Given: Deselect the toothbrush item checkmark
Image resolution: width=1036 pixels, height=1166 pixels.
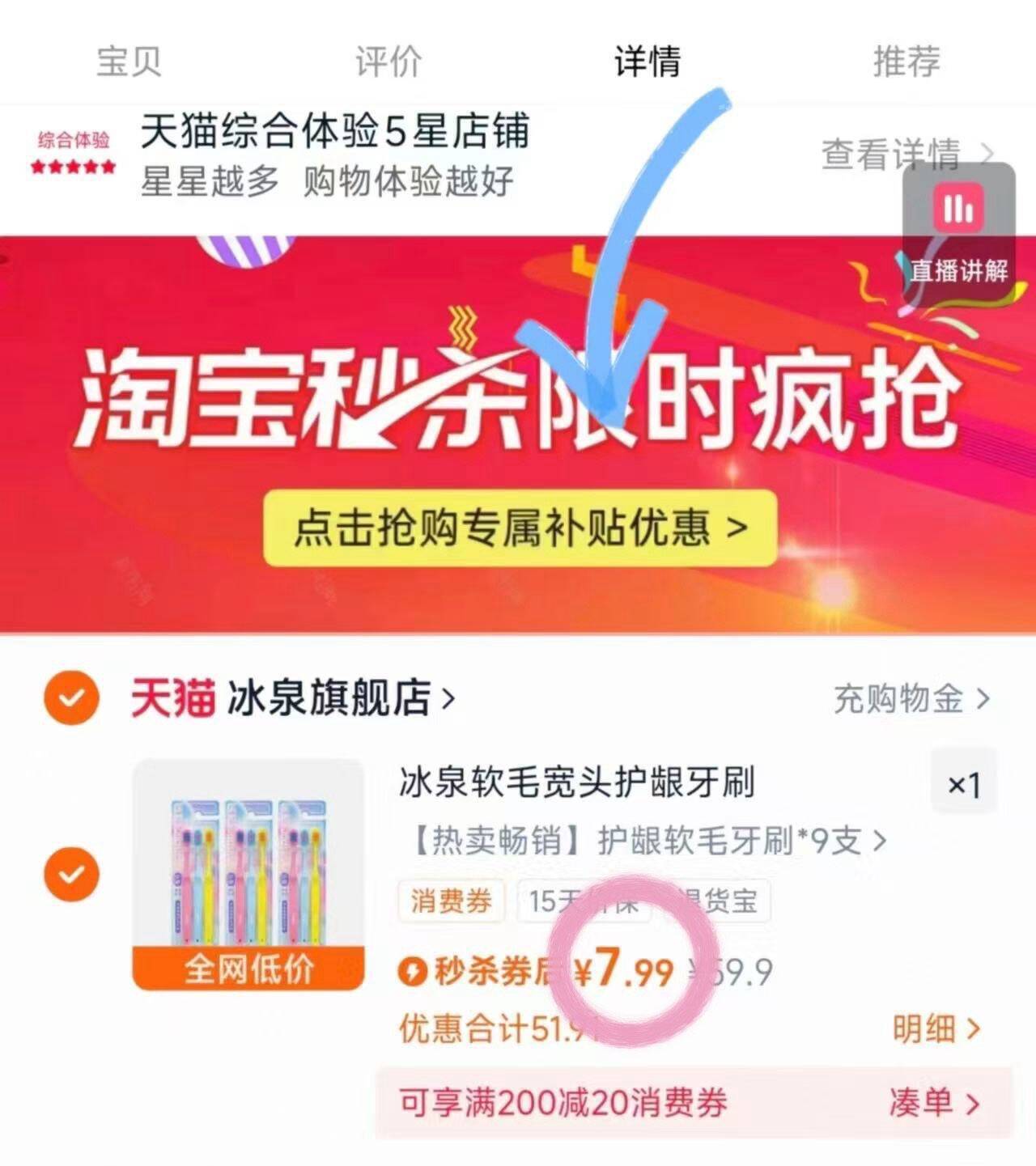Looking at the screenshot, I should [x=73, y=874].
